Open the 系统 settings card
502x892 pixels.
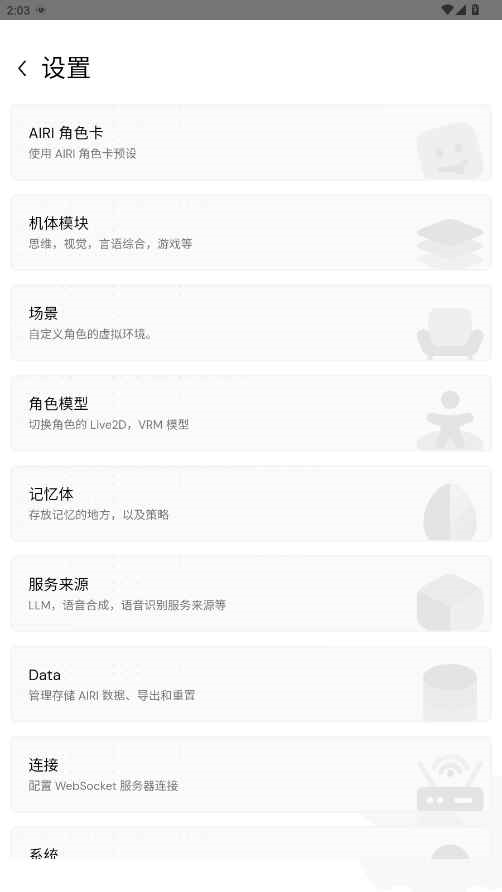coord(251,843)
